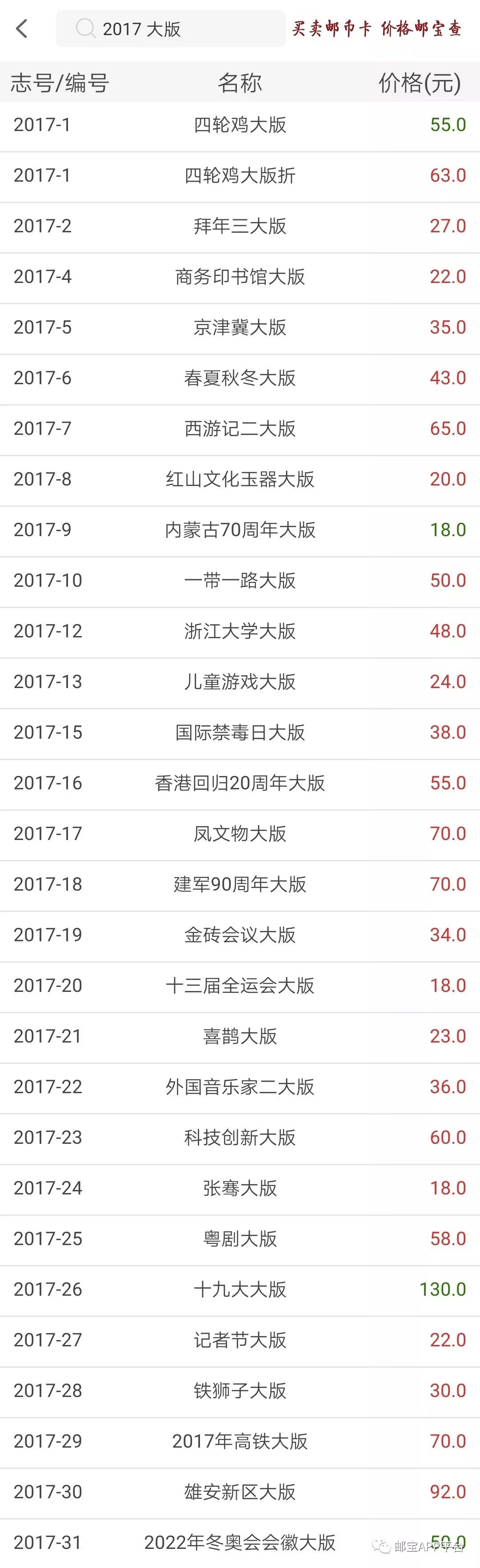Open the 一带一路大版 entry
This screenshot has height=1568, width=480.
point(240,581)
